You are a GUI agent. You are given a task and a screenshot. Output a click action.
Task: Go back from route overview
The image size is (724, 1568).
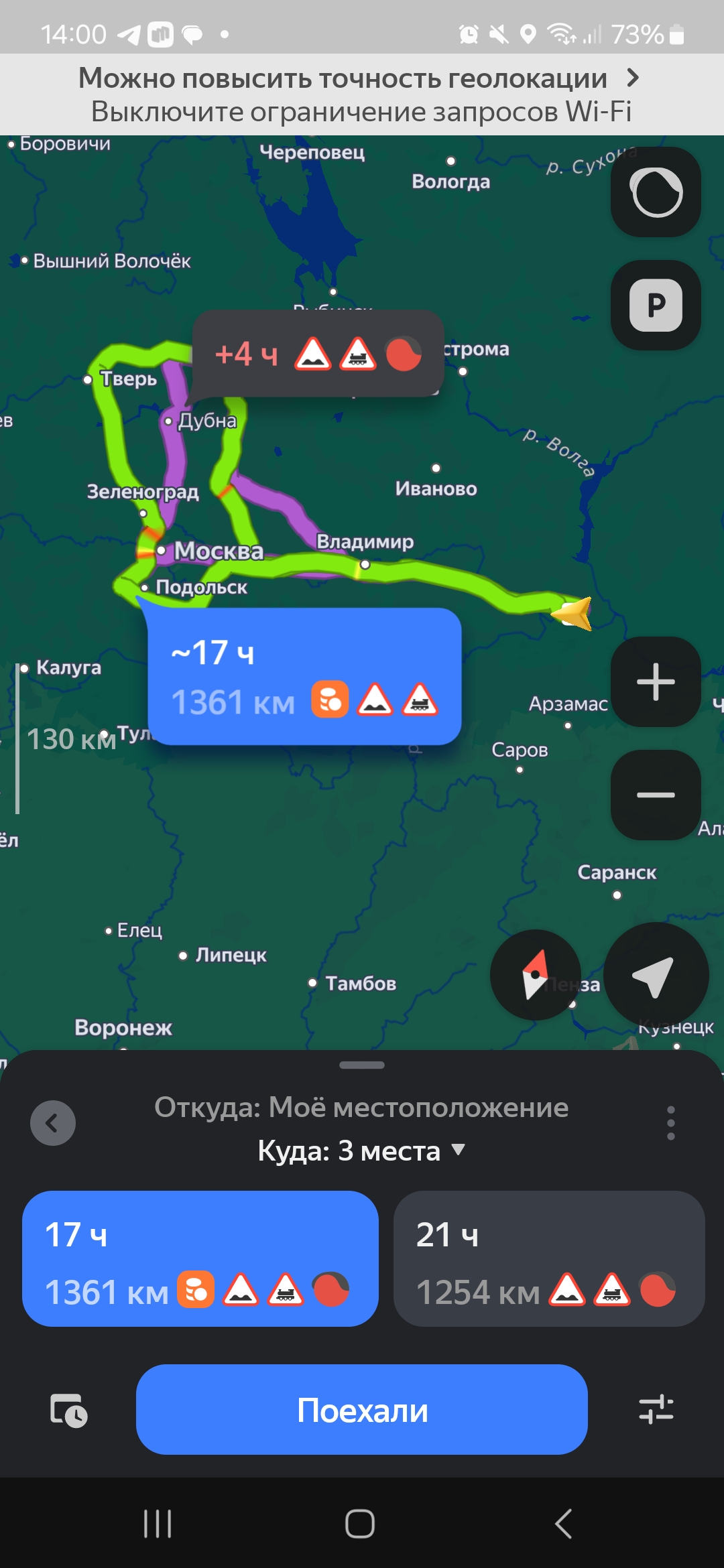coord(53,1123)
